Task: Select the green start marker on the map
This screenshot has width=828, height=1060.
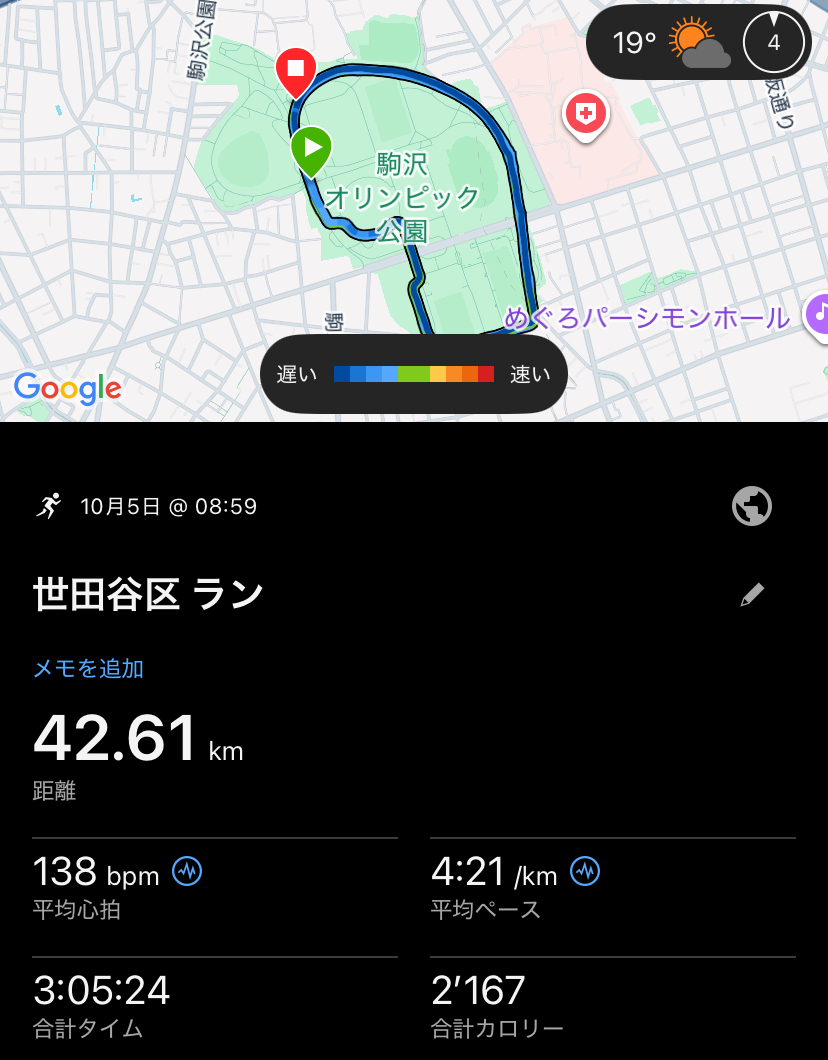Action: [x=312, y=150]
